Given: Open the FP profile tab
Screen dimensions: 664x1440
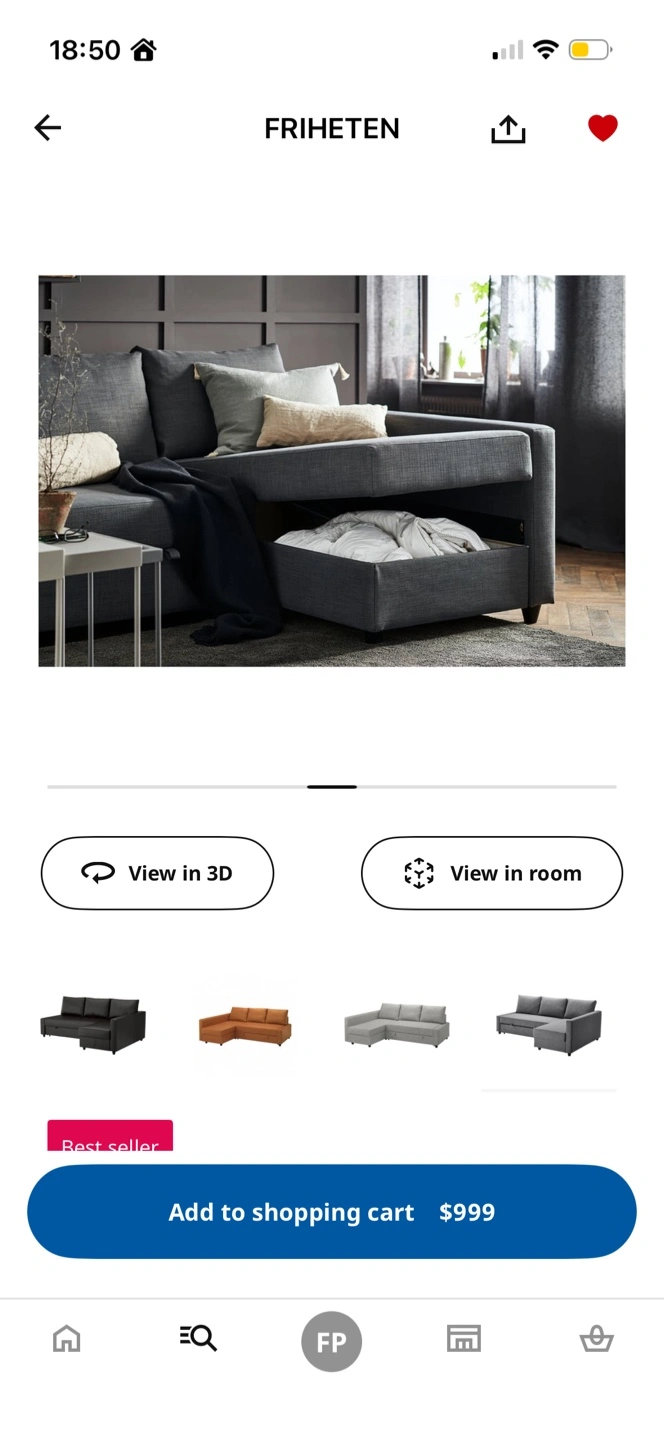Looking at the screenshot, I should coord(331,1341).
